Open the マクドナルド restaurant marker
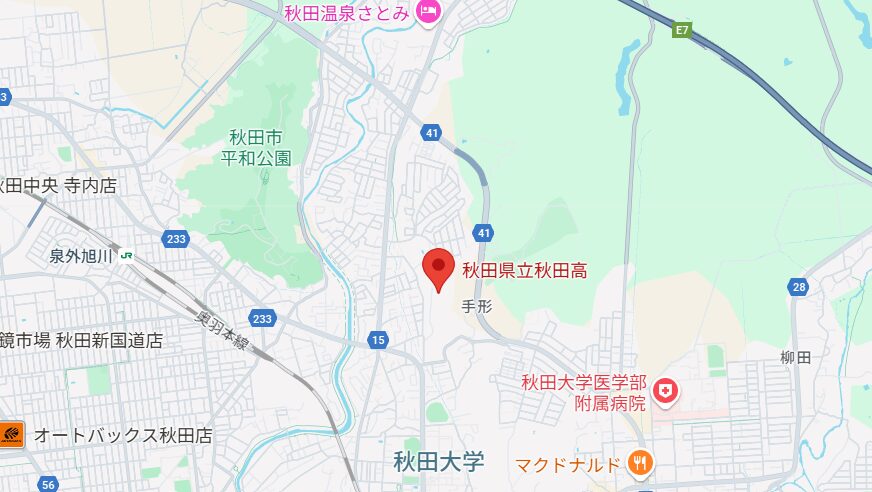This screenshot has width=872, height=492. coord(640,464)
